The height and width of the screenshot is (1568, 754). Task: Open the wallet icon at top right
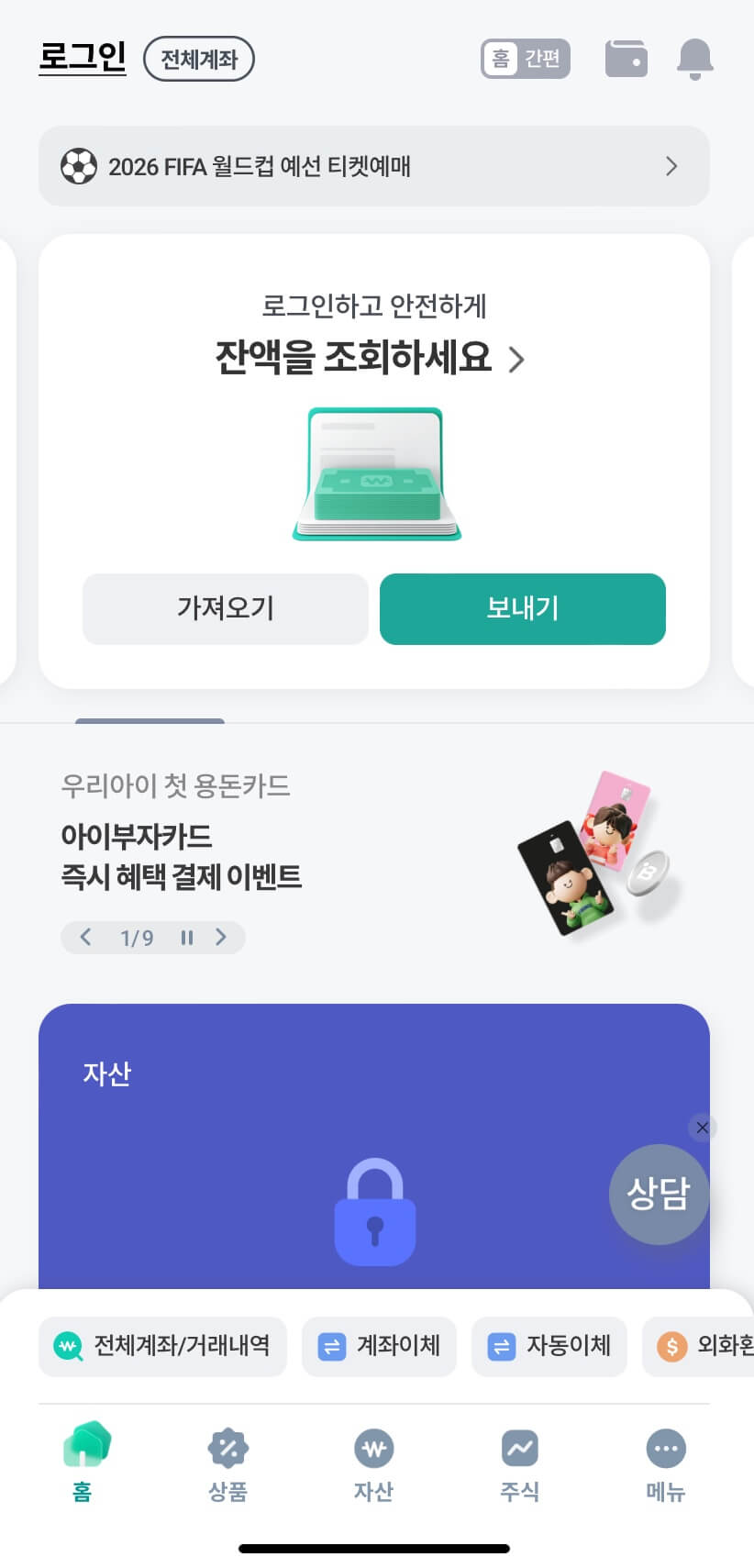click(626, 58)
